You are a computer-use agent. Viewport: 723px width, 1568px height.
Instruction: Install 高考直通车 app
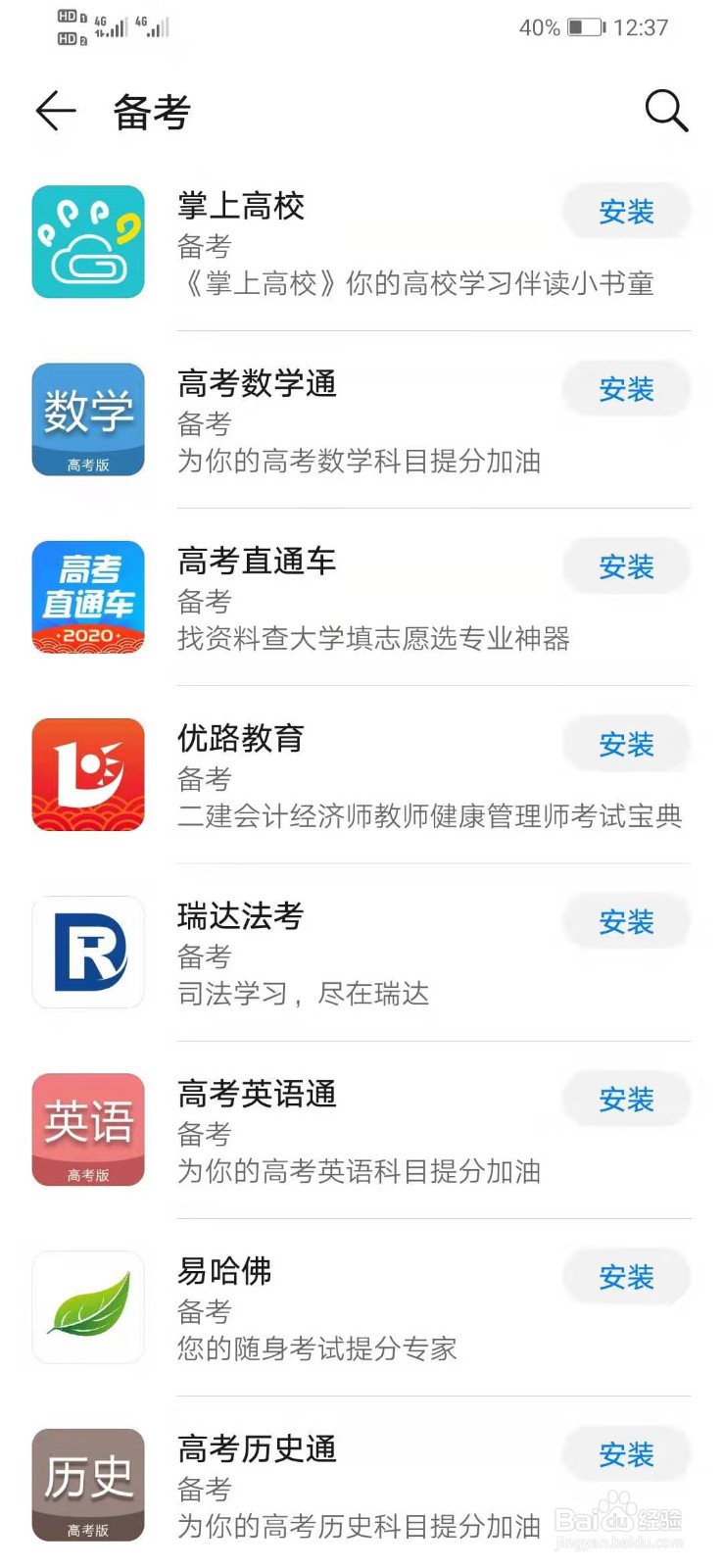click(627, 566)
